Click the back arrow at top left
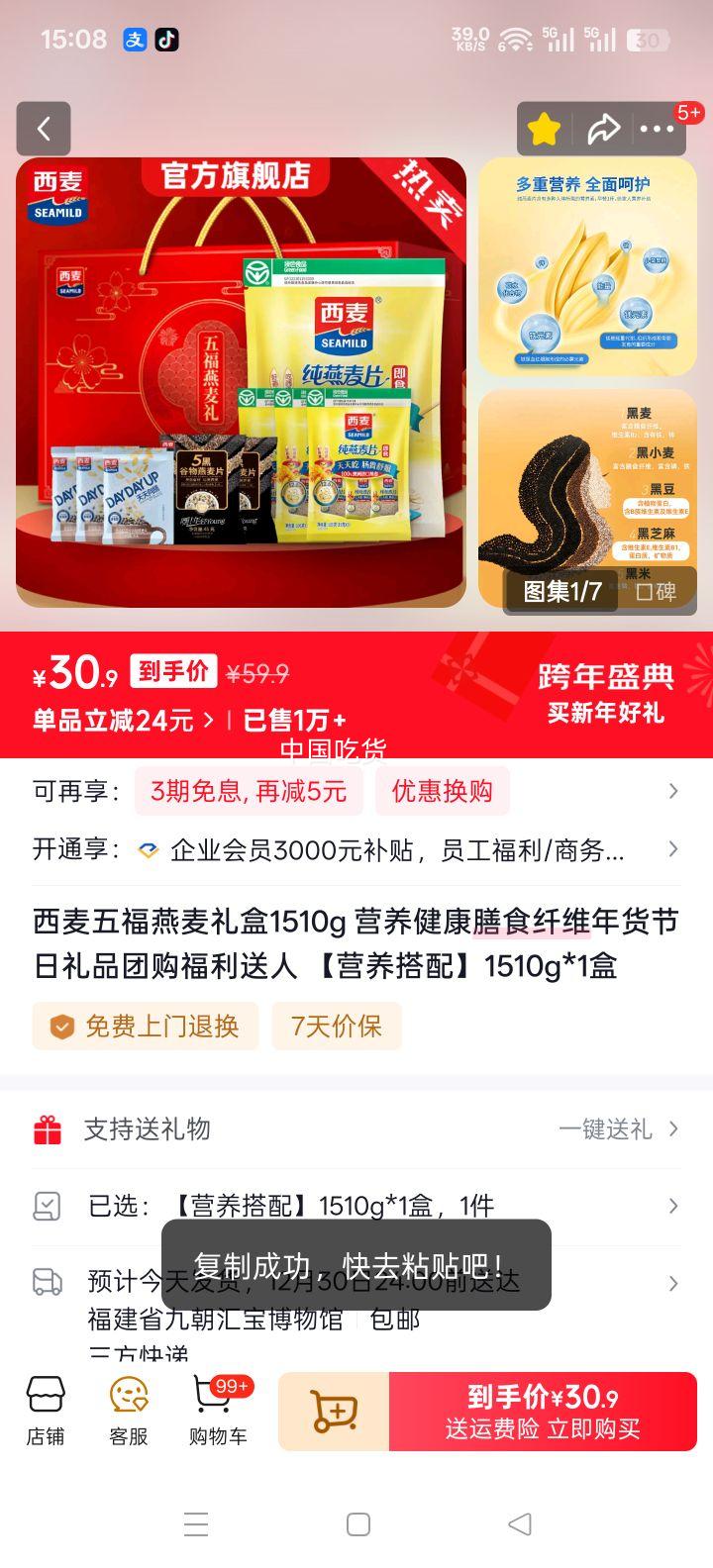The height and width of the screenshot is (1568, 713). [x=44, y=129]
